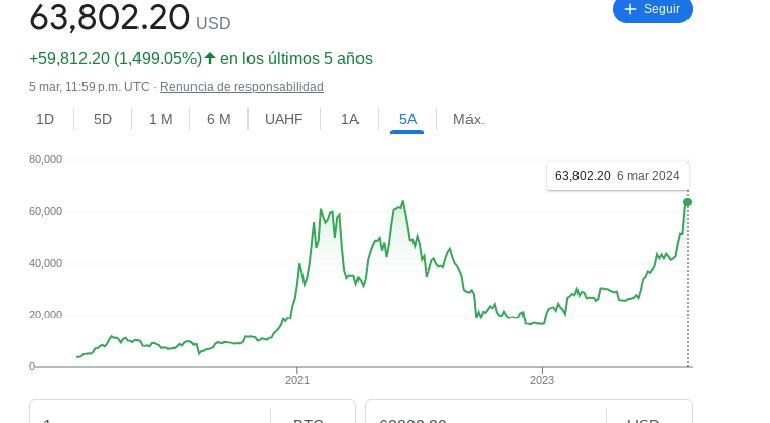Viewport: 770px width, 423px height.
Task: Tap the Seguir follow button
Action: click(652, 9)
